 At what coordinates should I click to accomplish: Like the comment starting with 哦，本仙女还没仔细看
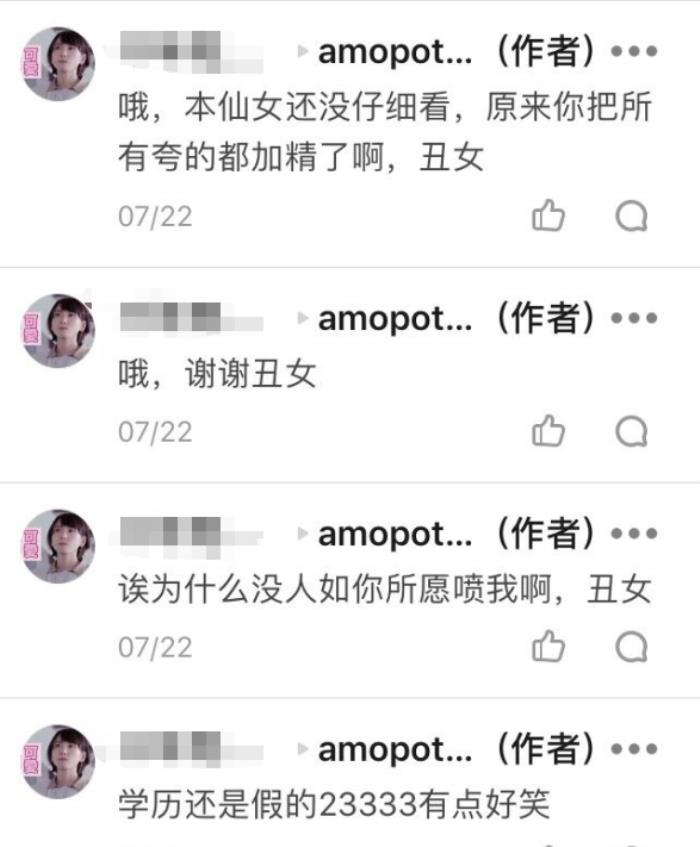click(x=548, y=215)
